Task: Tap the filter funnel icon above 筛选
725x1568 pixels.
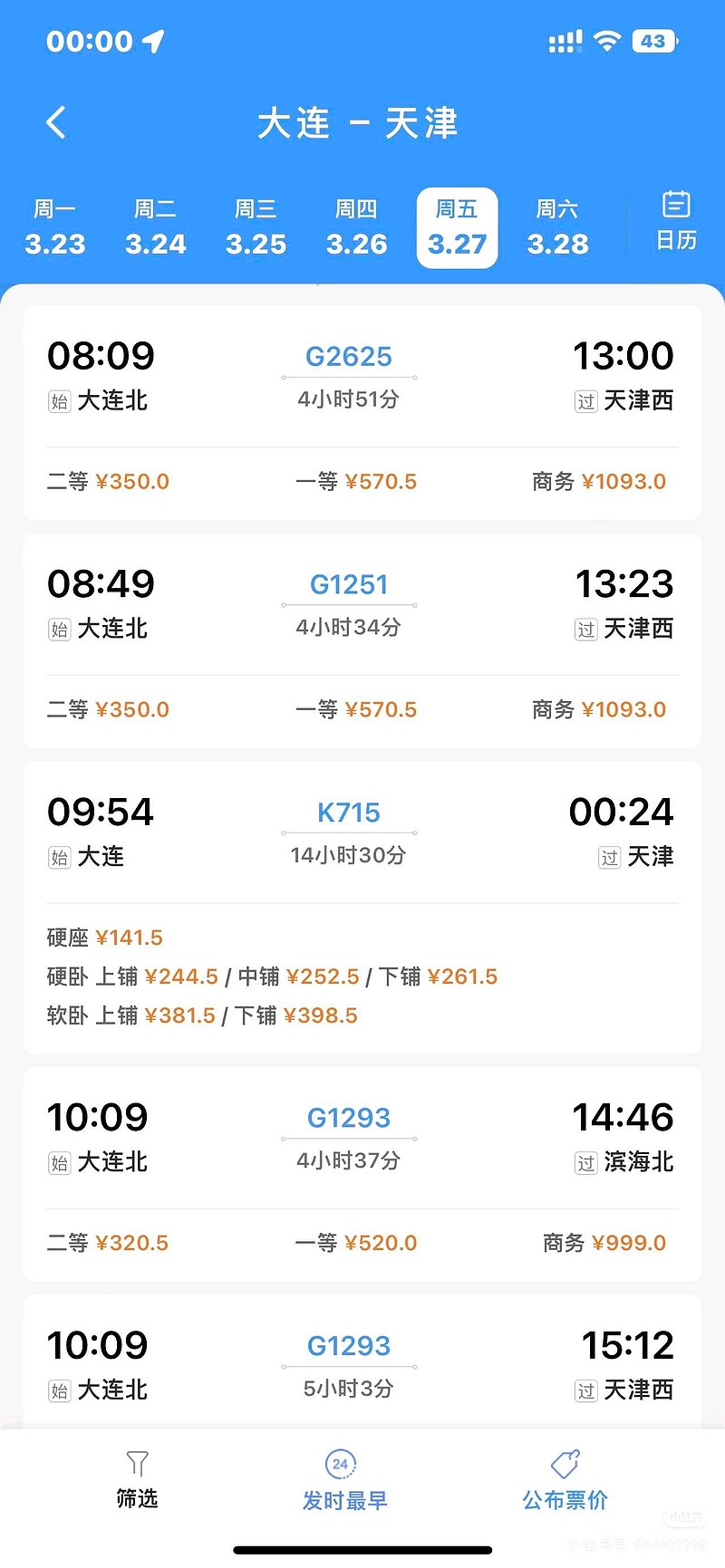Action: (137, 1463)
